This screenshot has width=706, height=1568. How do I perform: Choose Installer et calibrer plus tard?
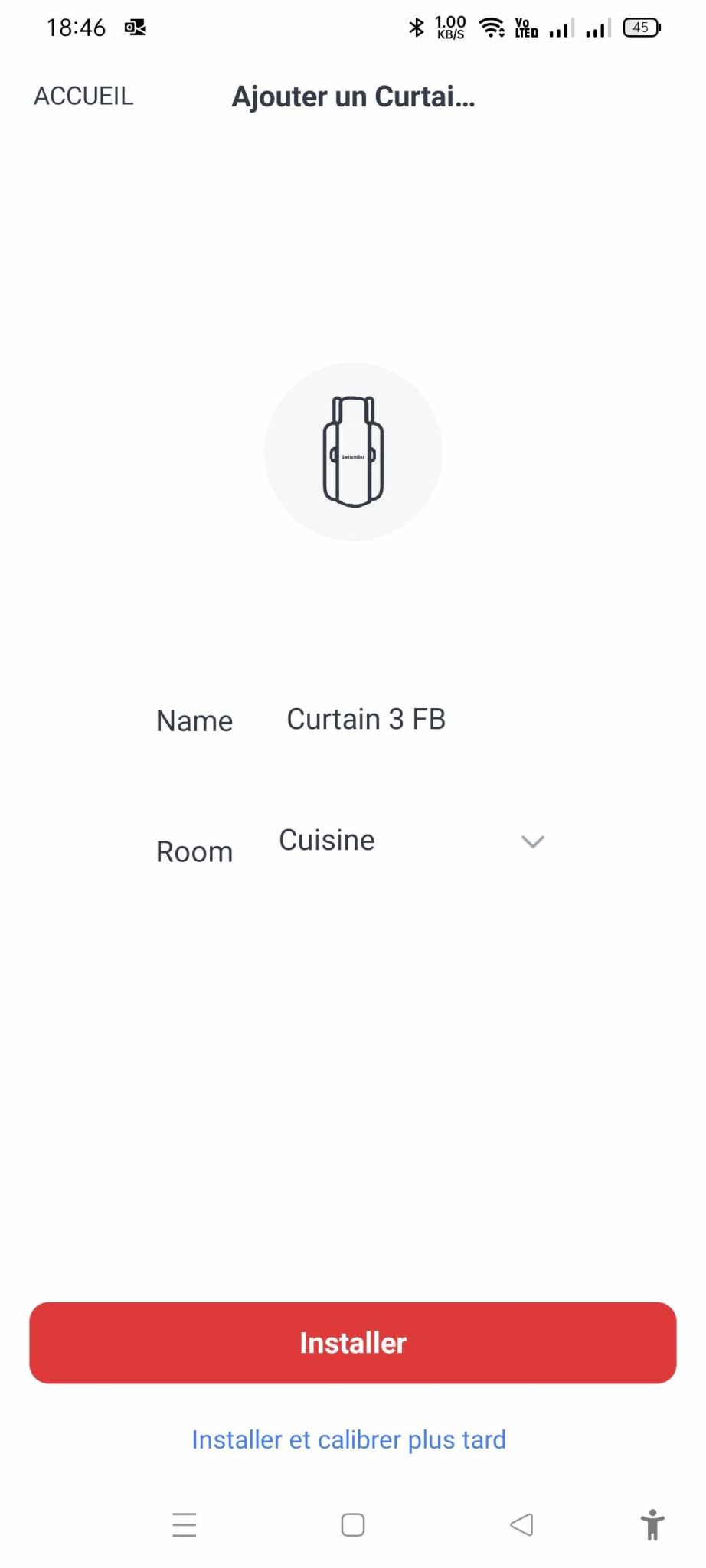click(x=349, y=1440)
